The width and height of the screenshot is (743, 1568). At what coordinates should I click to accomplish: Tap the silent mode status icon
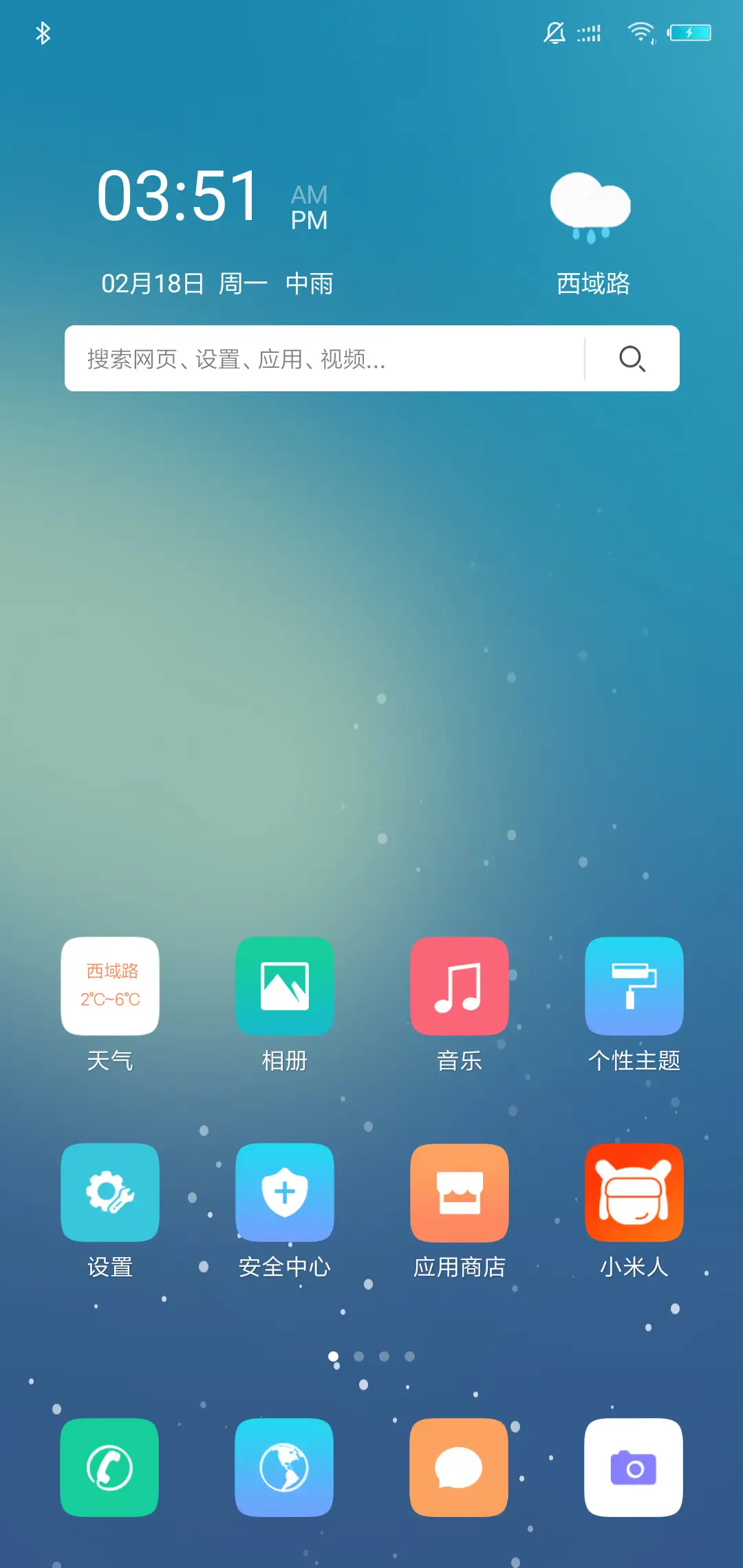[x=554, y=33]
